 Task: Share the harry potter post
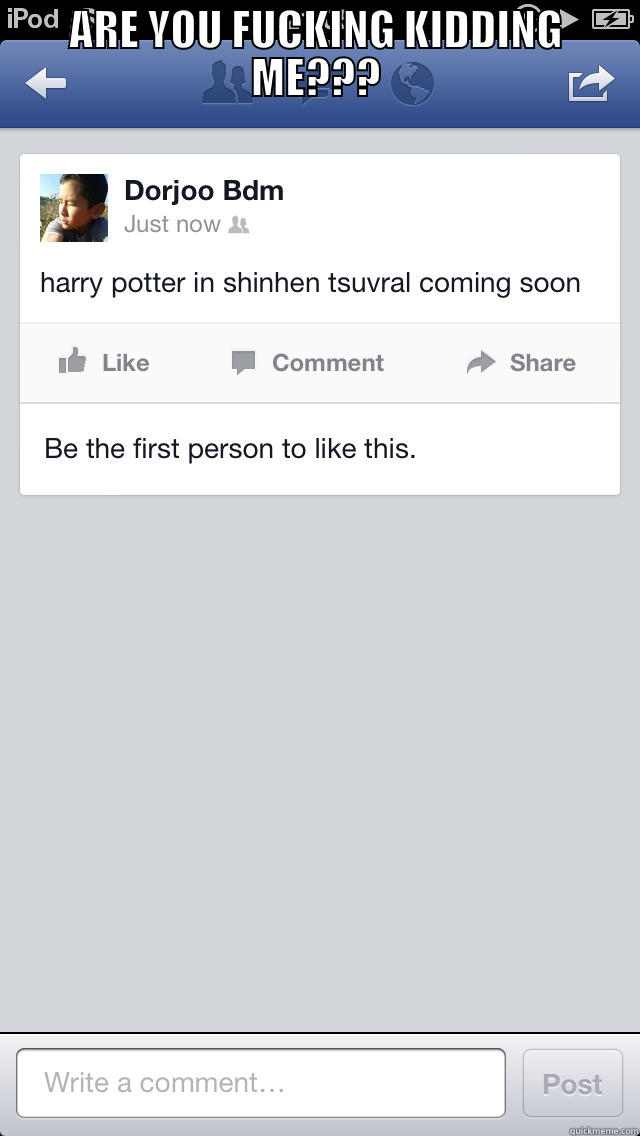pos(521,362)
